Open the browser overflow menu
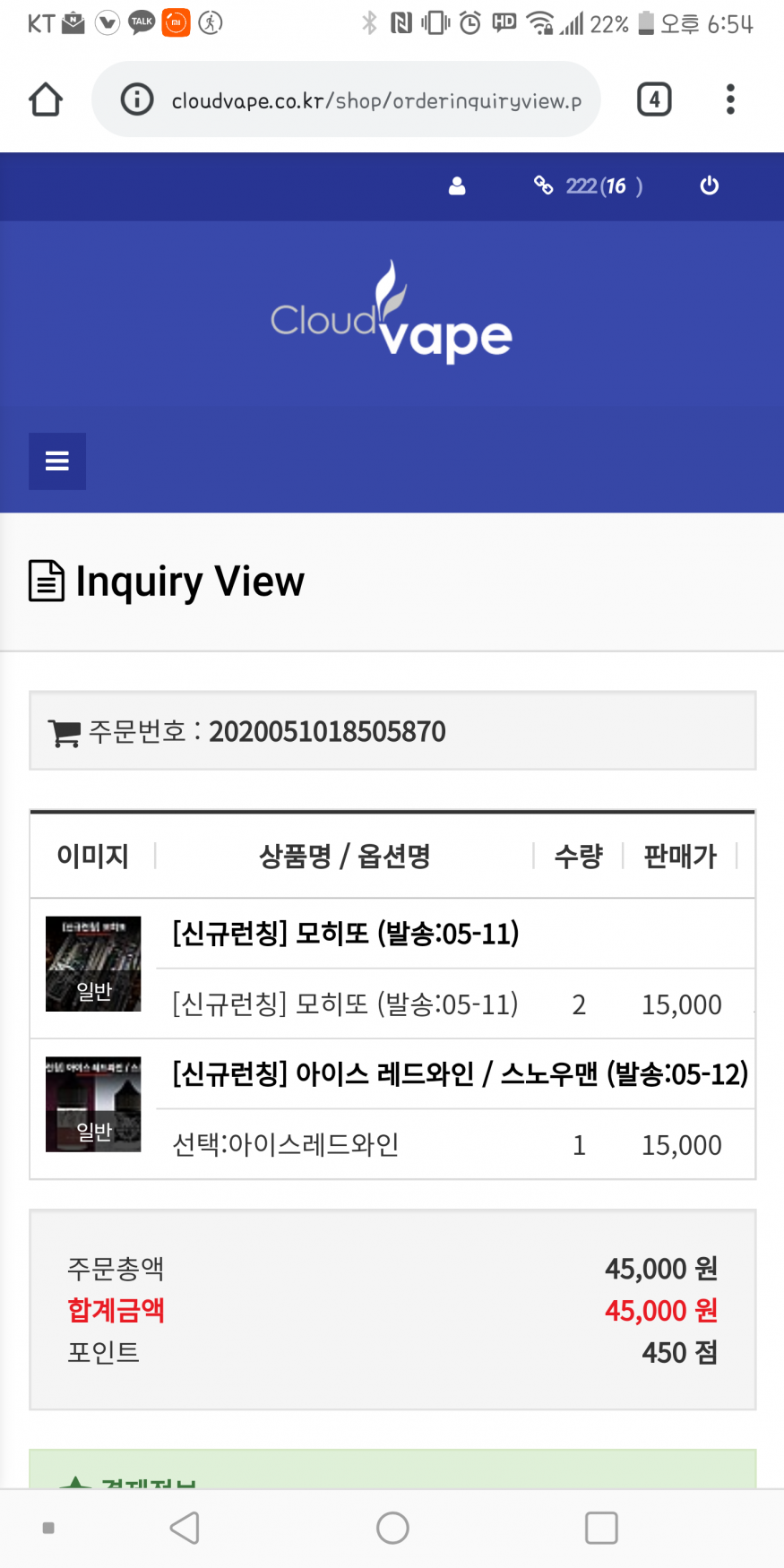 (x=730, y=99)
